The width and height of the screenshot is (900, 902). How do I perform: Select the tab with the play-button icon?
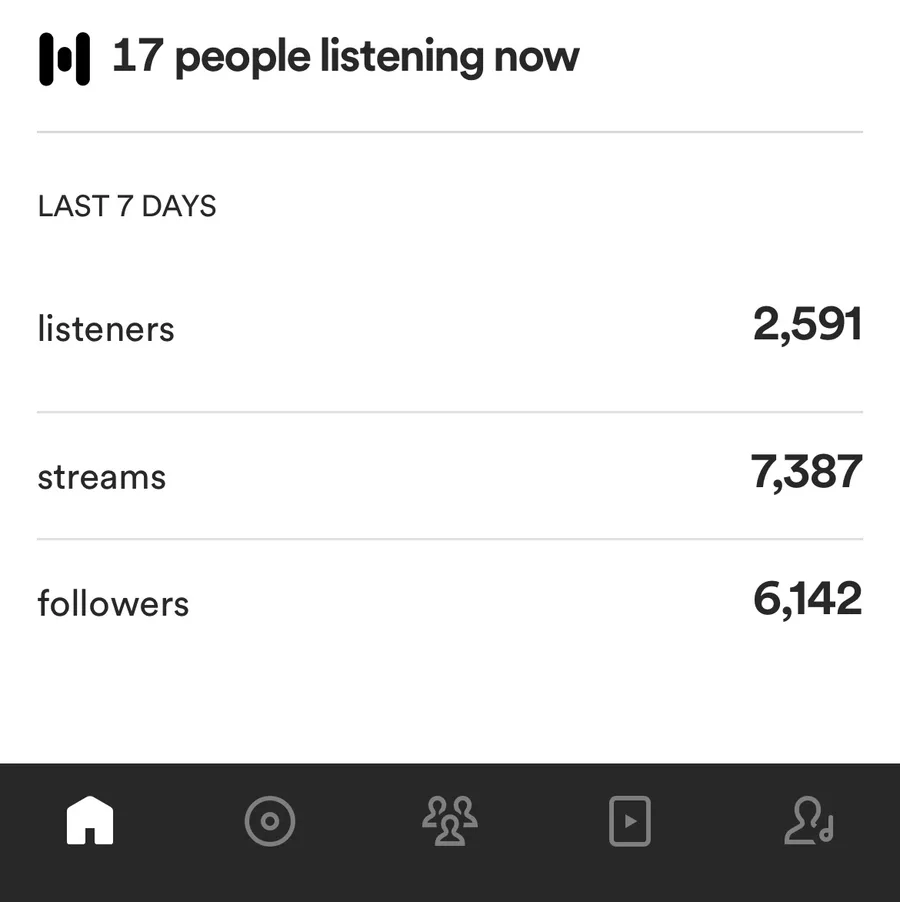[x=629, y=823]
